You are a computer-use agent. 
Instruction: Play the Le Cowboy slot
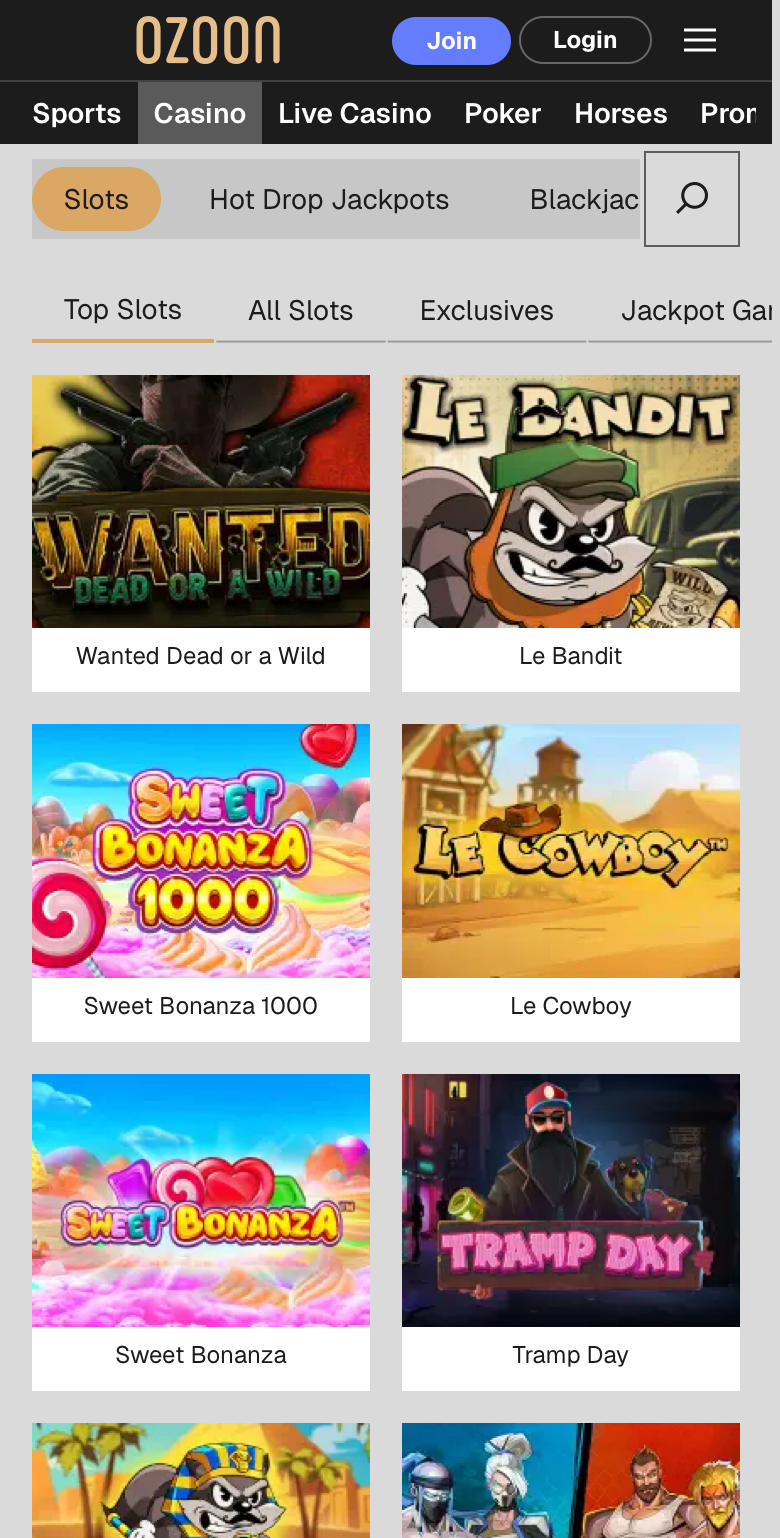tap(571, 883)
